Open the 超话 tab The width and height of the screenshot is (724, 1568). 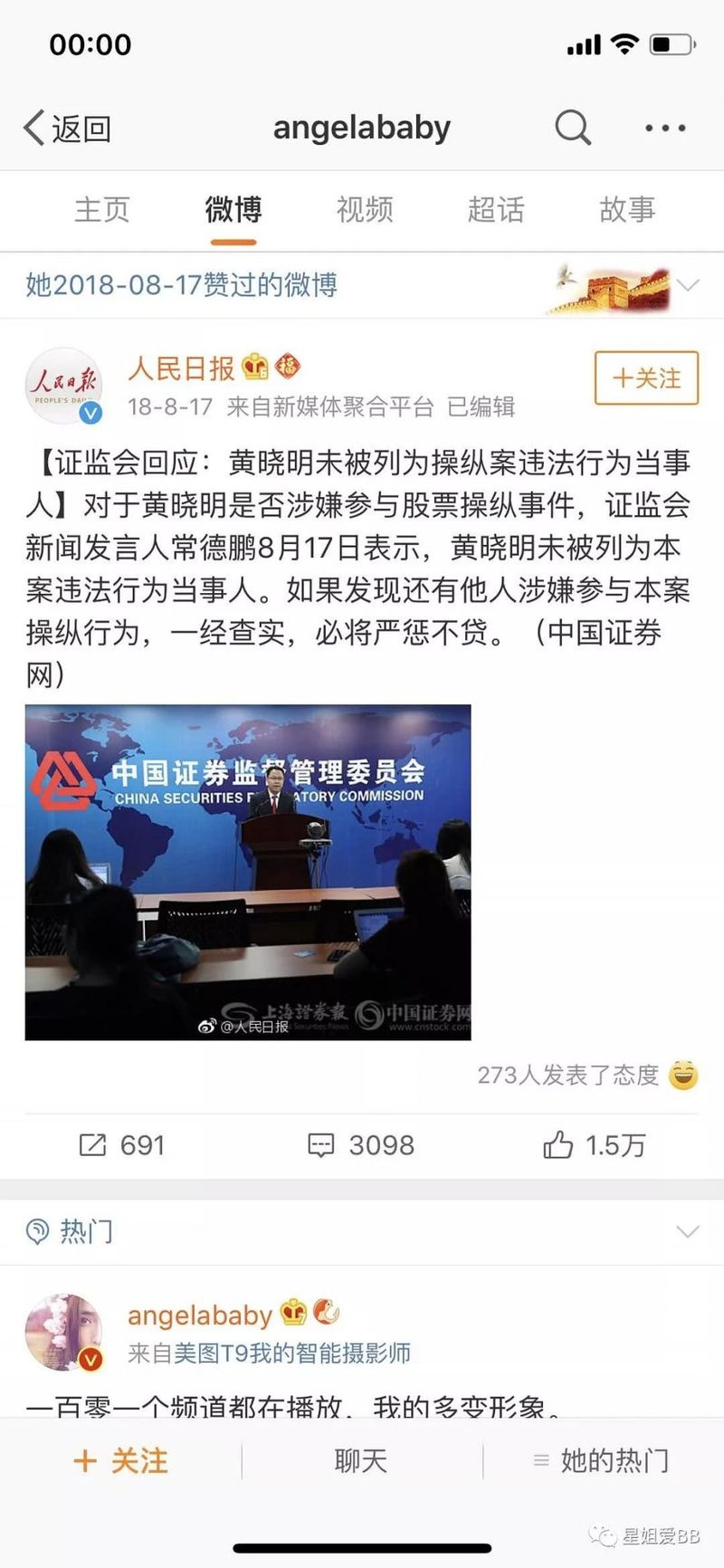pyautogui.click(x=496, y=210)
